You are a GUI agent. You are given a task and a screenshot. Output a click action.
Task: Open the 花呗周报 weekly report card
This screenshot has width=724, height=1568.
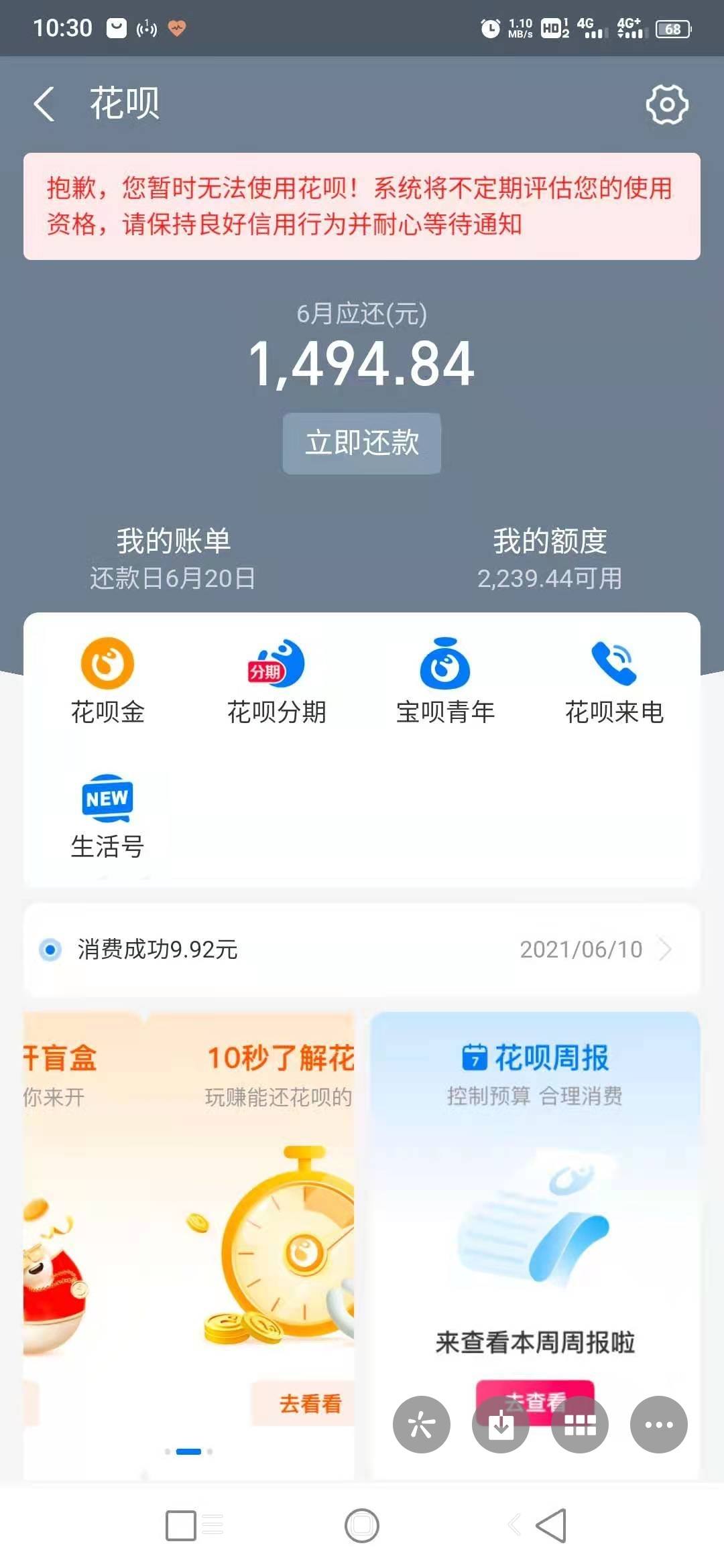click(535, 1206)
